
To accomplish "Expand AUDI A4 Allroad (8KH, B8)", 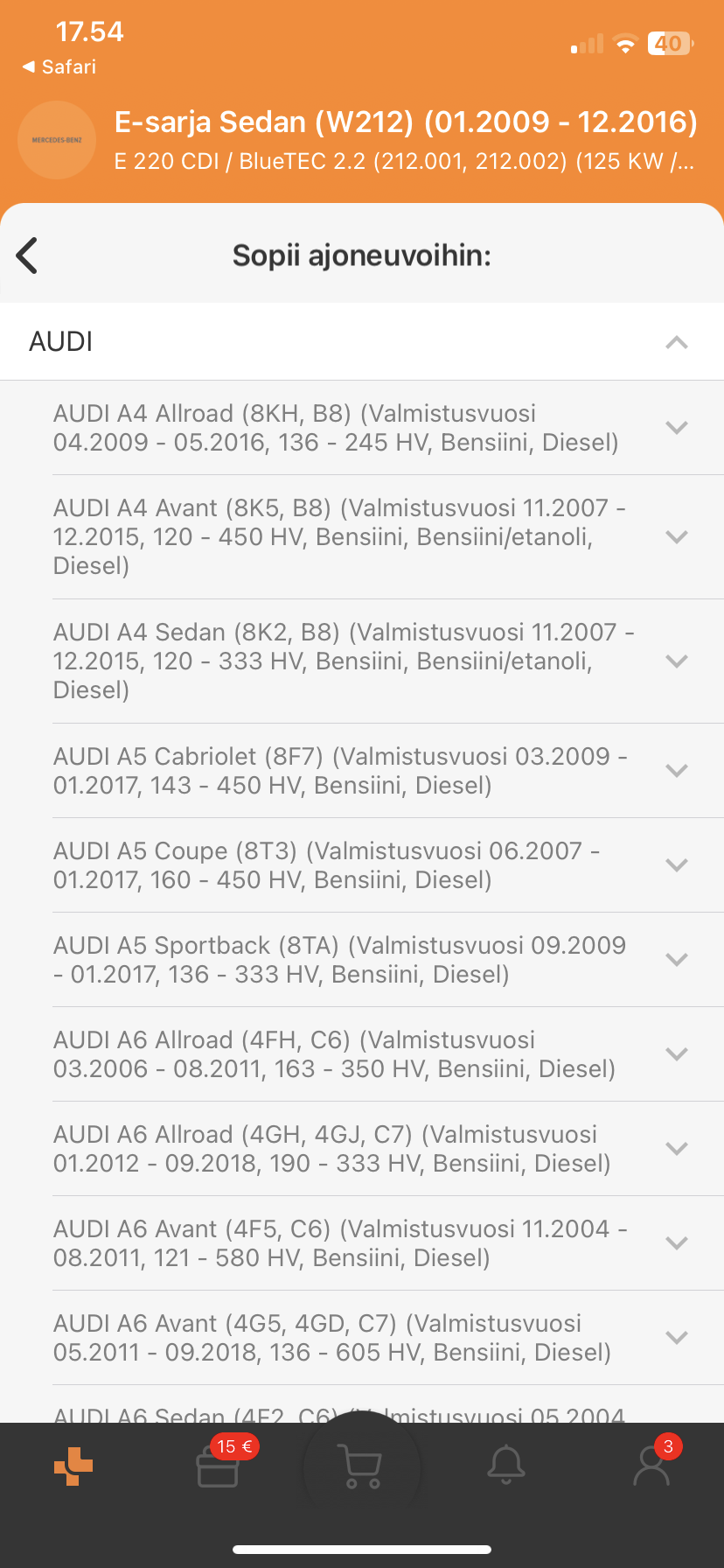I will point(676,428).
